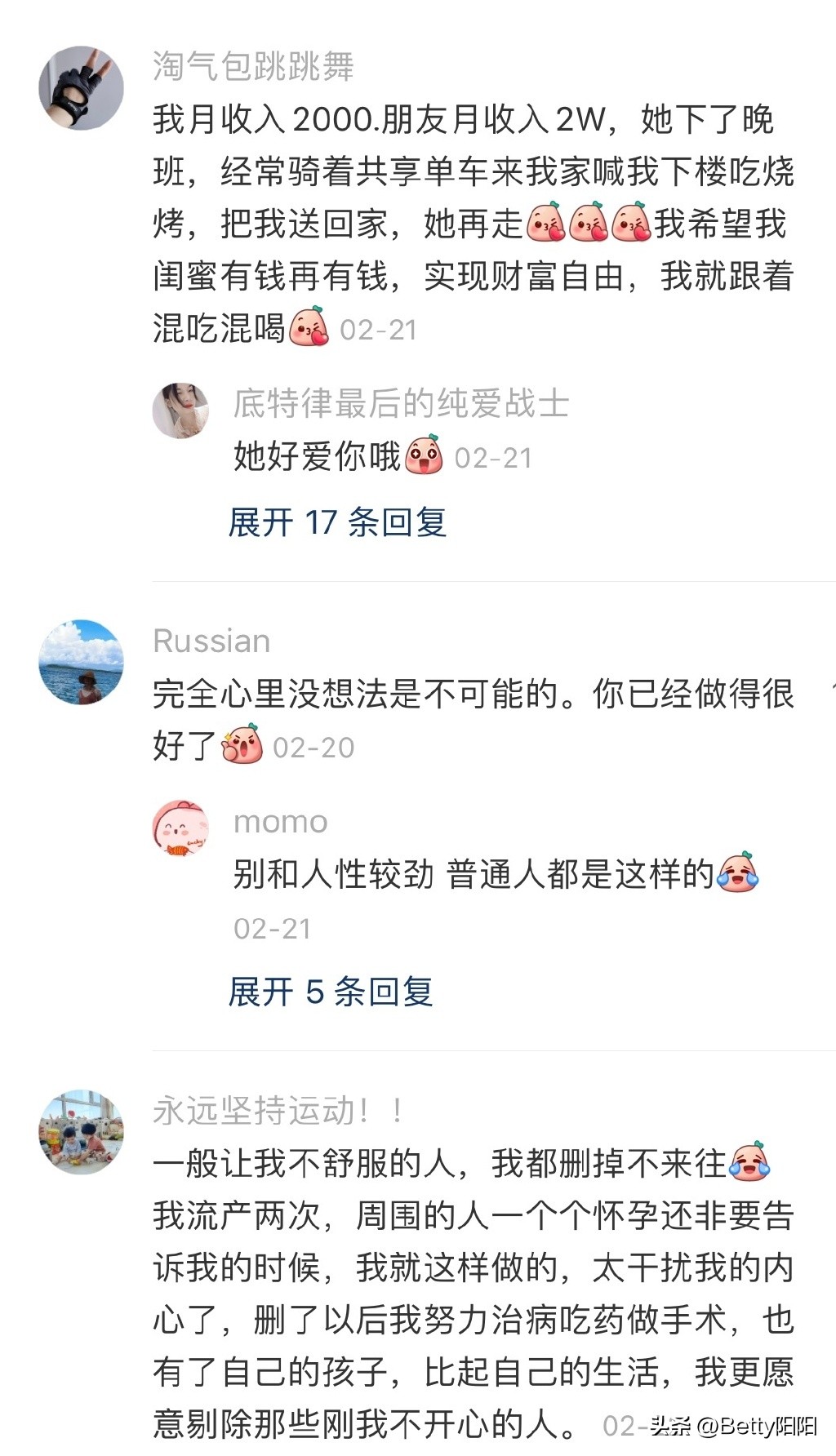Open 永远坚持运动！！'s avatar image
The image size is (836, 1456).
pos(82,1129)
